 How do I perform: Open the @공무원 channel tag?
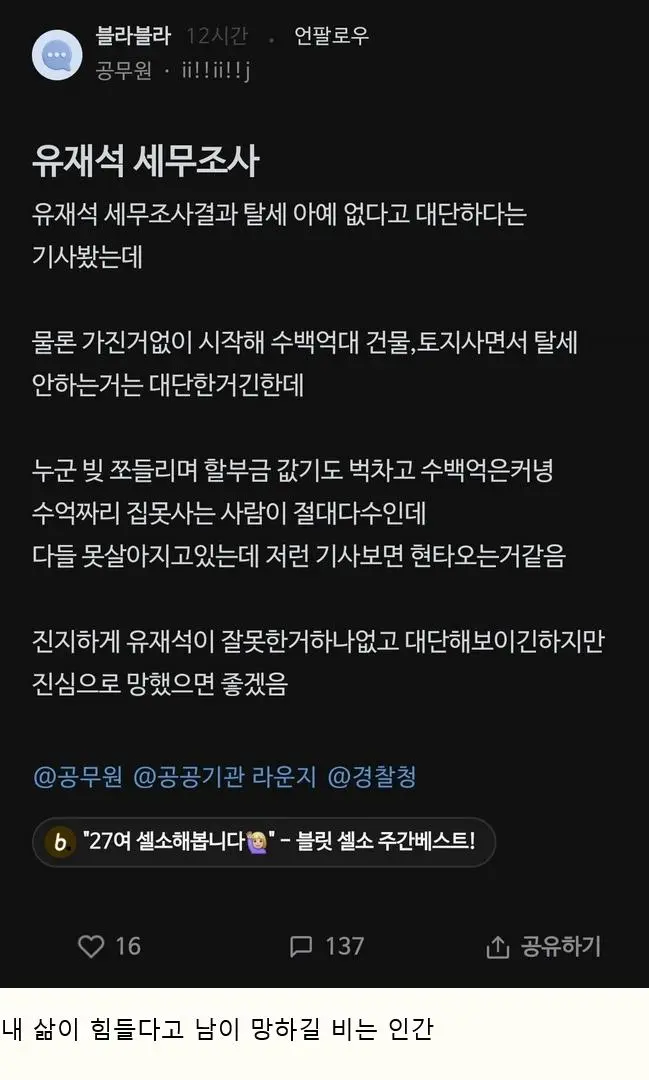point(77,777)
